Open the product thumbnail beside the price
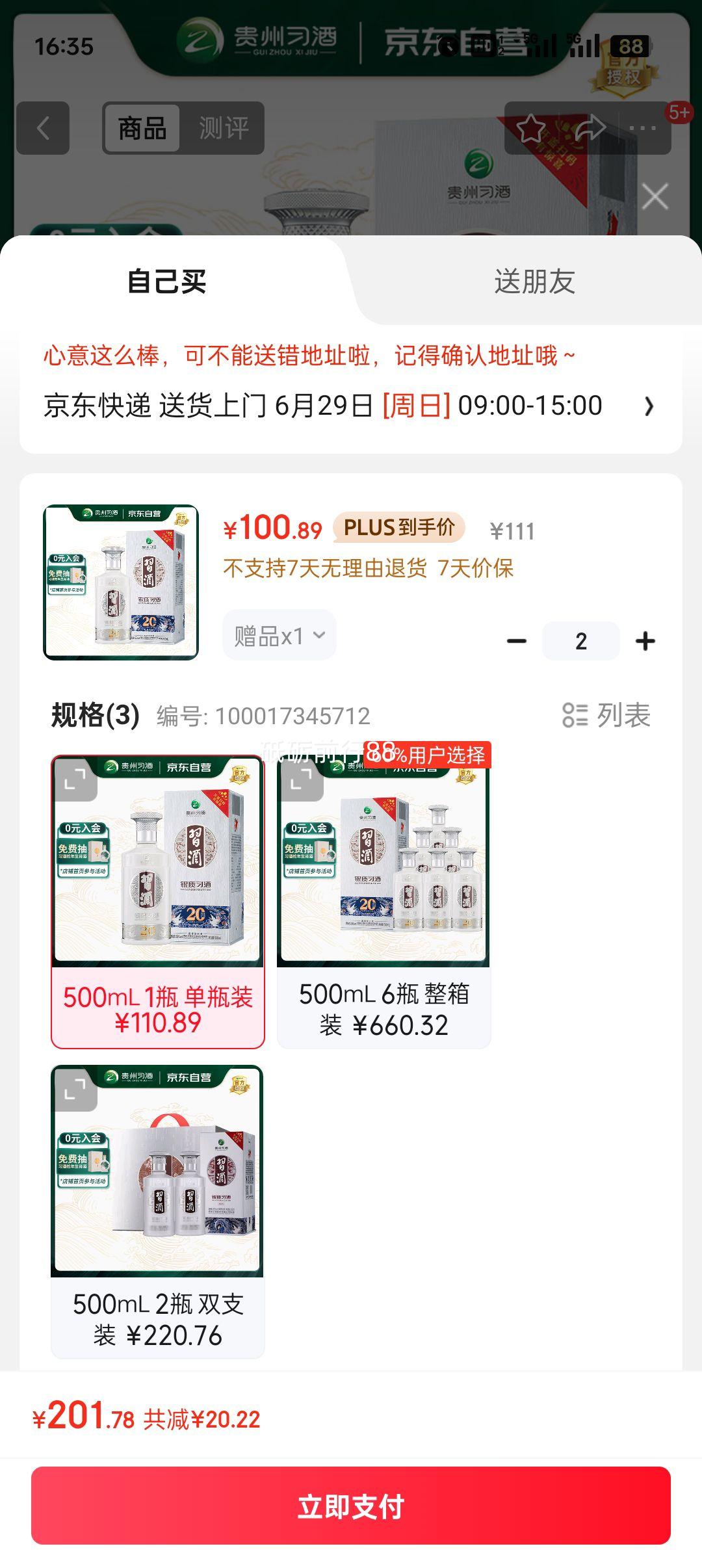702x1568 pixels. tap(121, 582)
